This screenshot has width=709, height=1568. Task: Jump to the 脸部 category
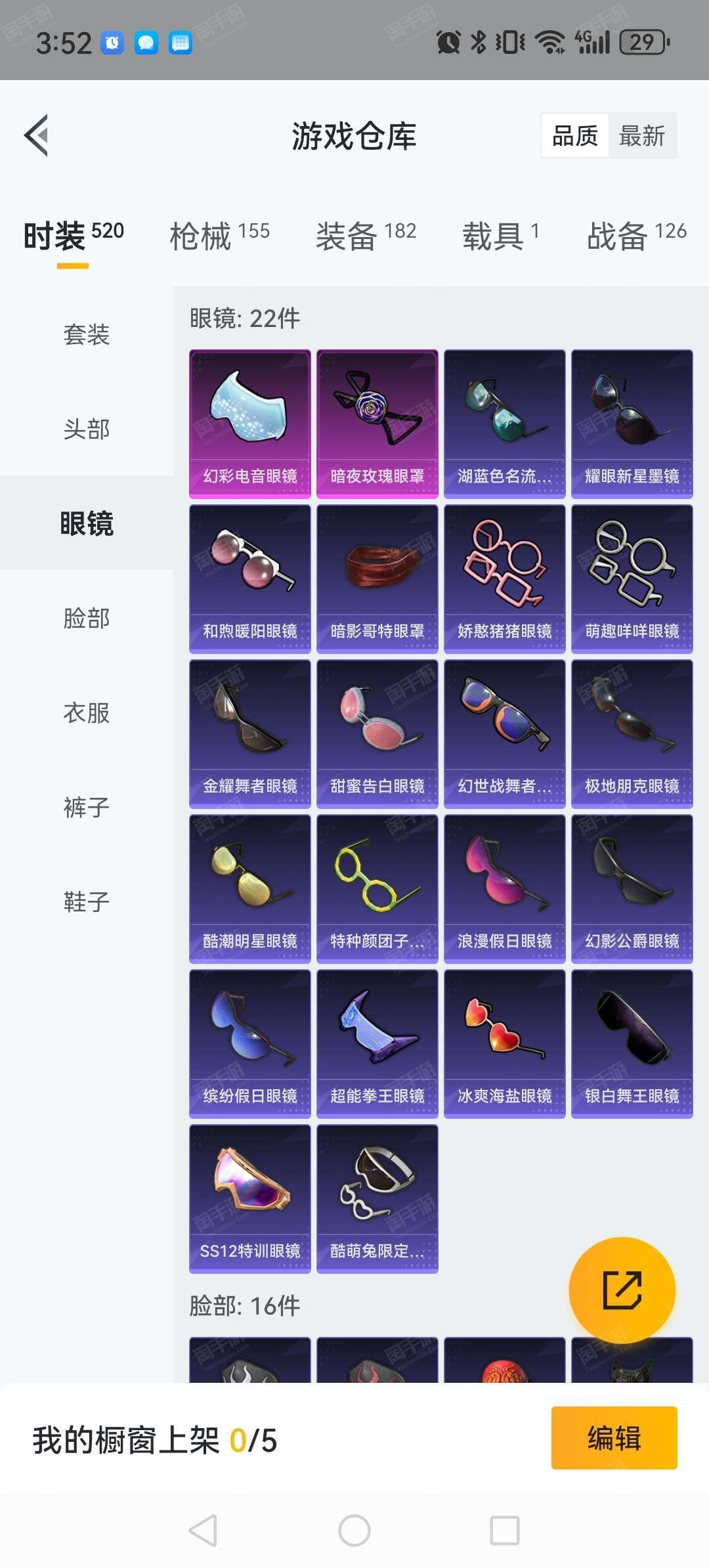click(x=86, y=619)
